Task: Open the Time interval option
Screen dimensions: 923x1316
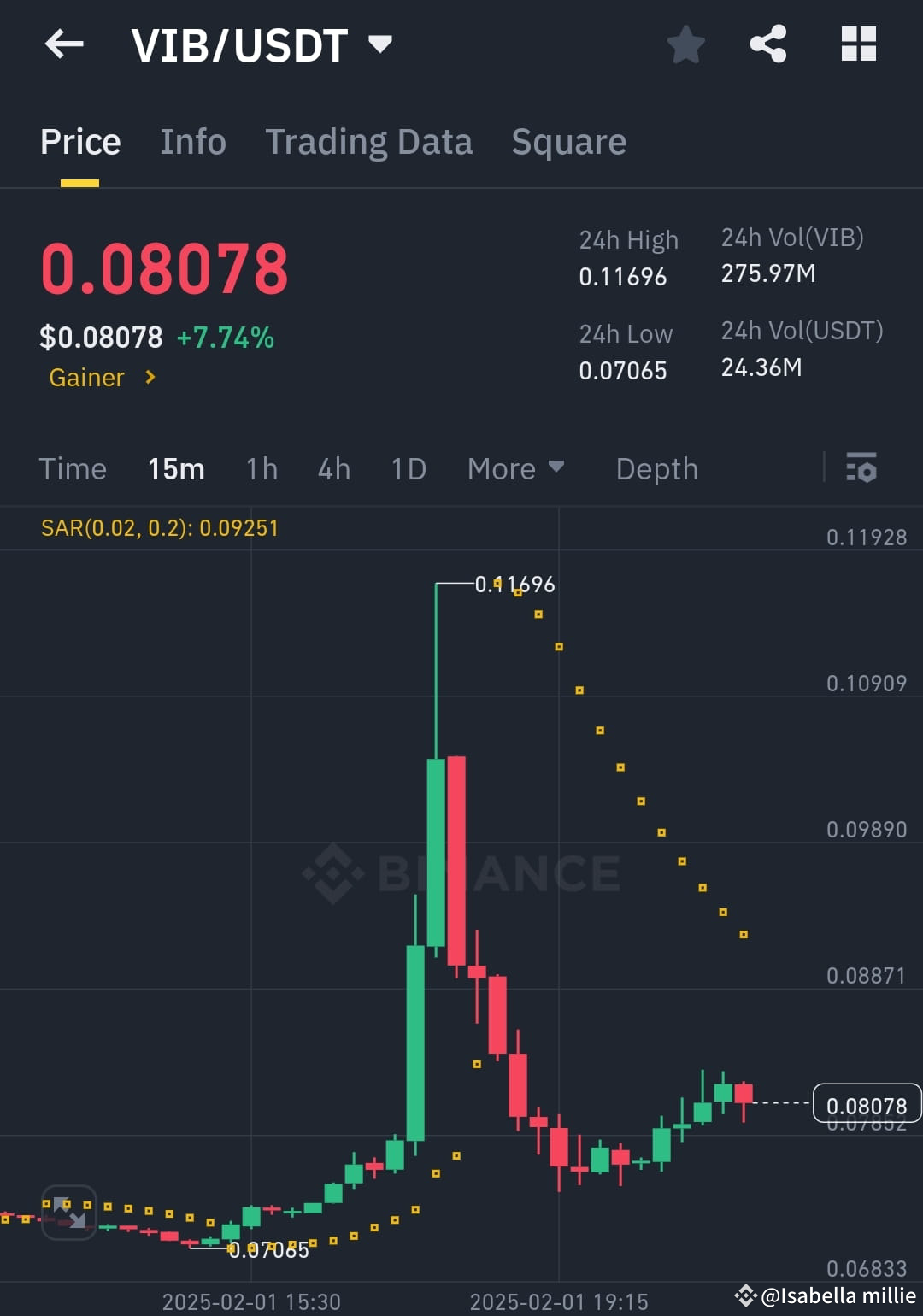Action: point(73,468)
